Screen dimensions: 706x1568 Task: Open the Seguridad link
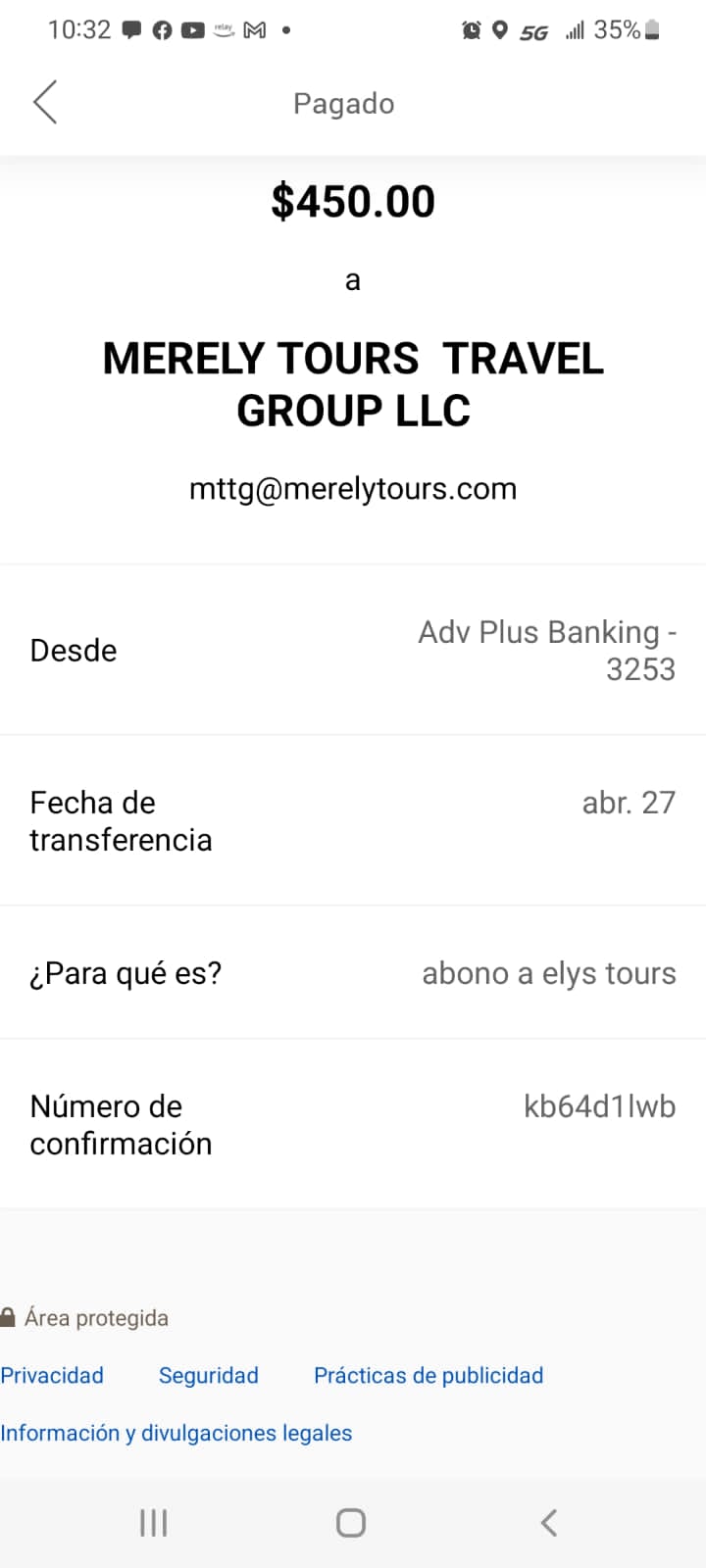pos(209,1375)
